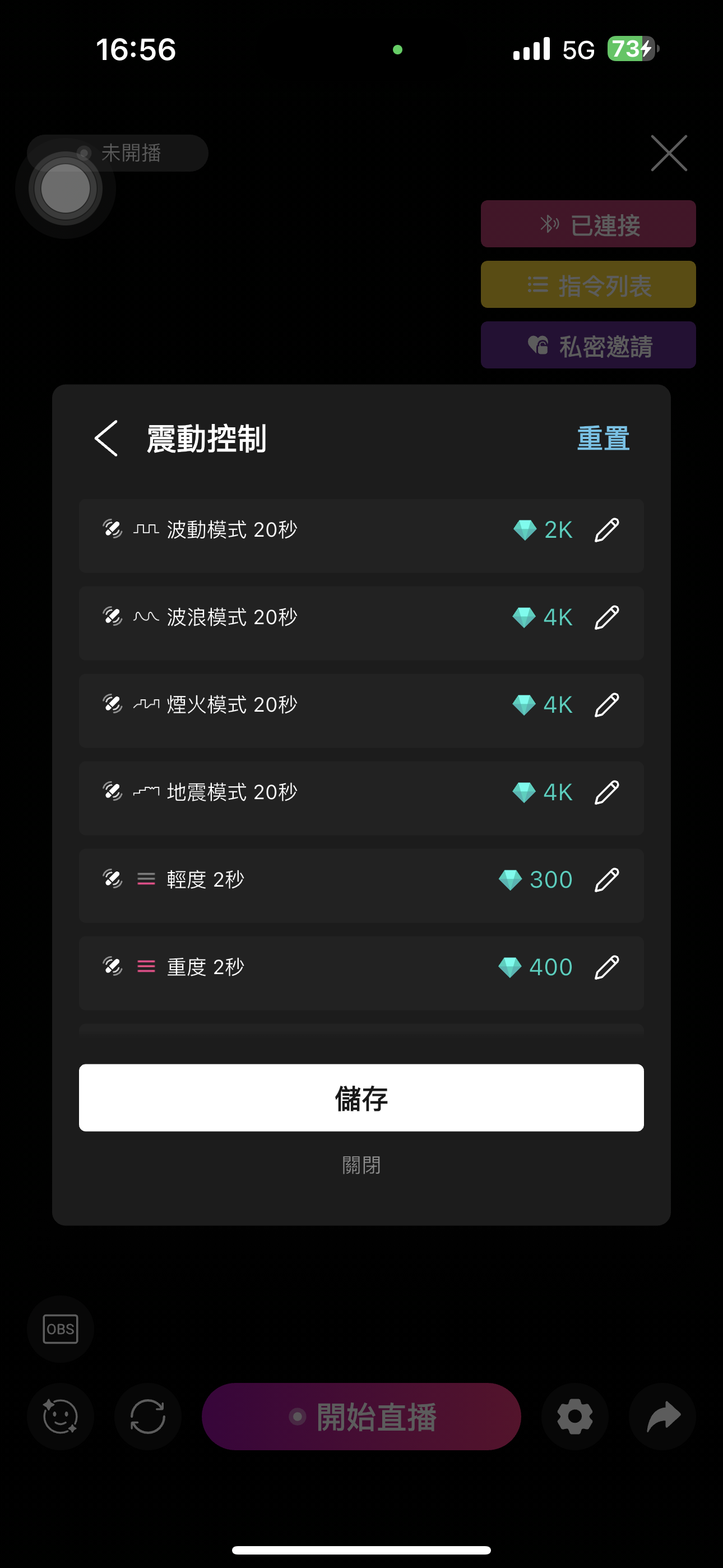Toggle the vibration icon on 地震模式 20秒 row
The image size is (723, 1568).
coord(112,791)
